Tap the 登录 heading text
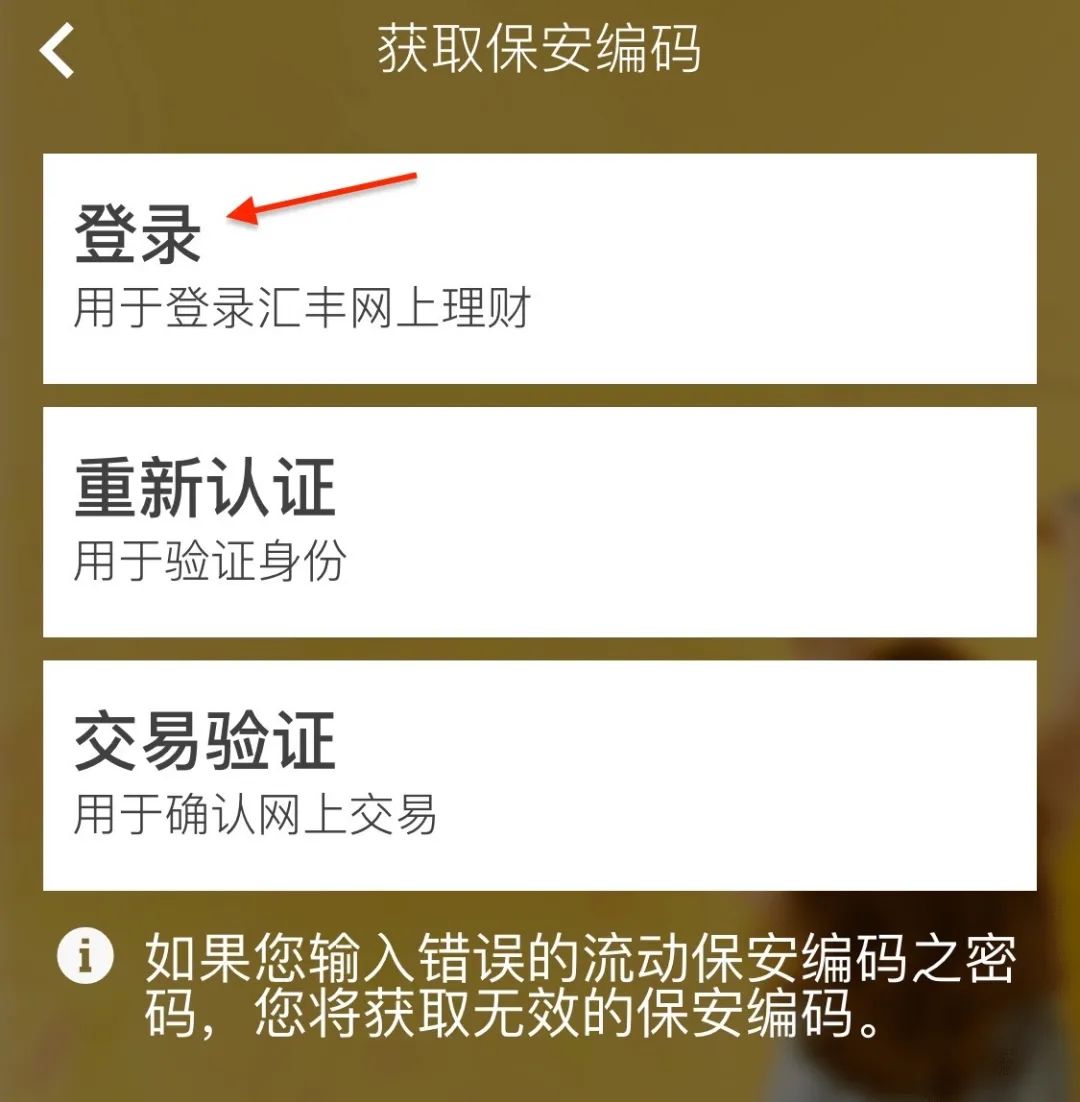 point(137,238)
